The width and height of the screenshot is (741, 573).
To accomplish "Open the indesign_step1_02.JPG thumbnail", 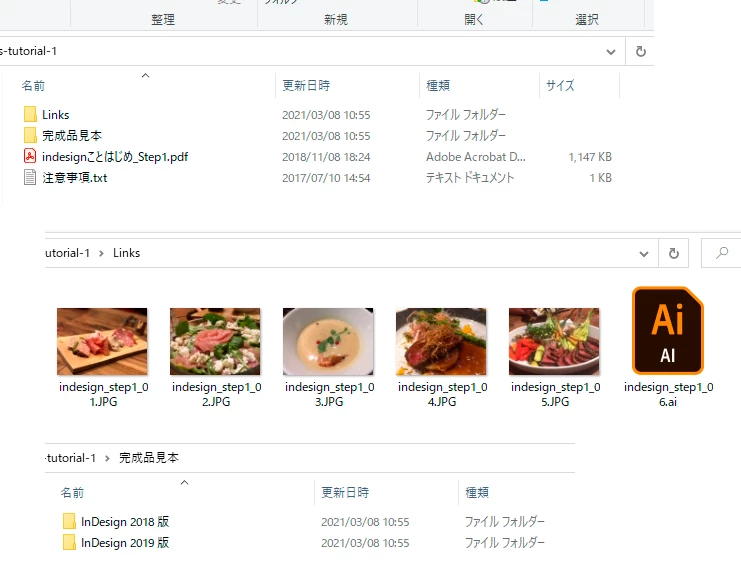I will click(215, 342).
